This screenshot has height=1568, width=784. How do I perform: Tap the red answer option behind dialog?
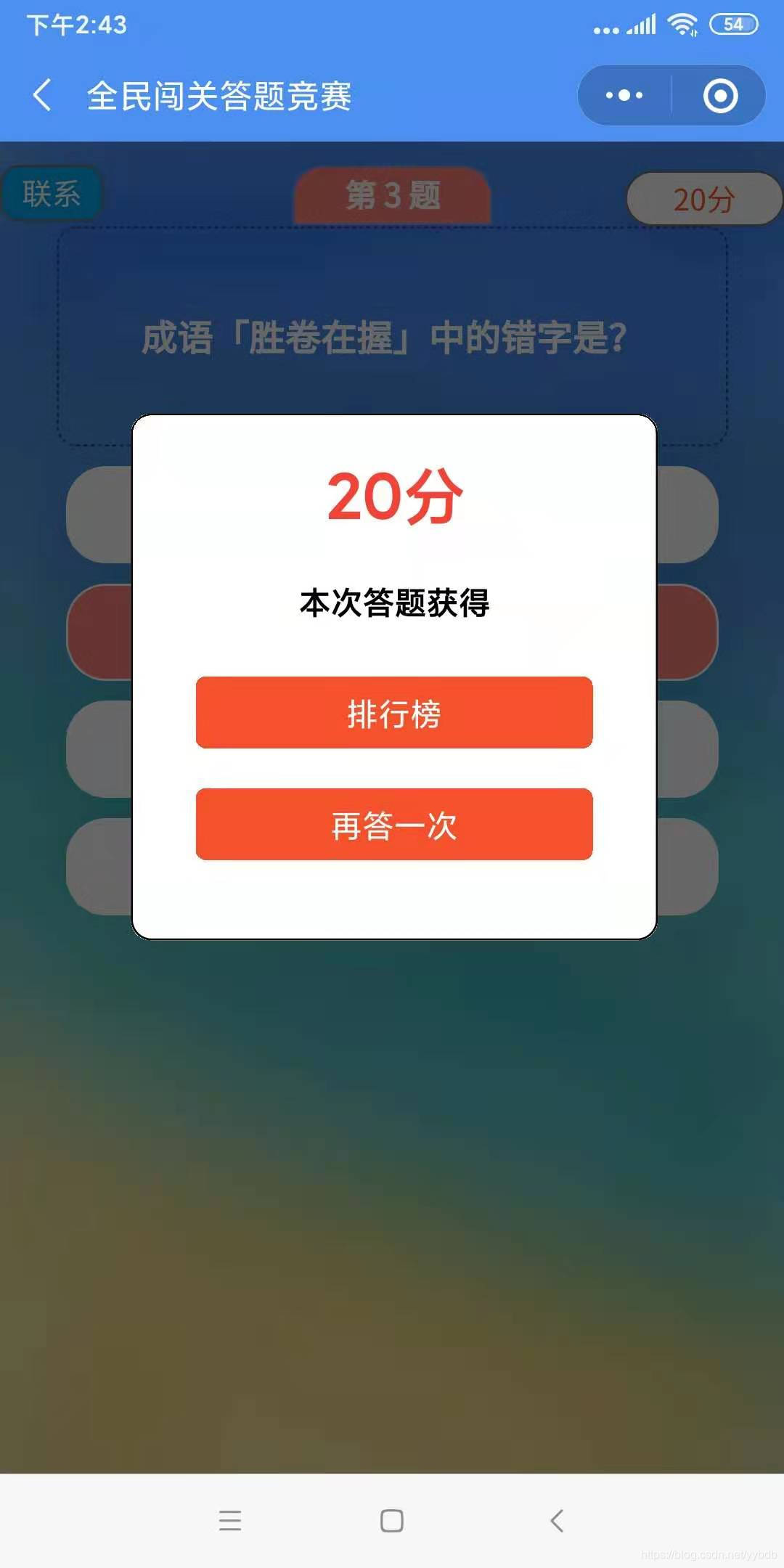pos(98,632)
